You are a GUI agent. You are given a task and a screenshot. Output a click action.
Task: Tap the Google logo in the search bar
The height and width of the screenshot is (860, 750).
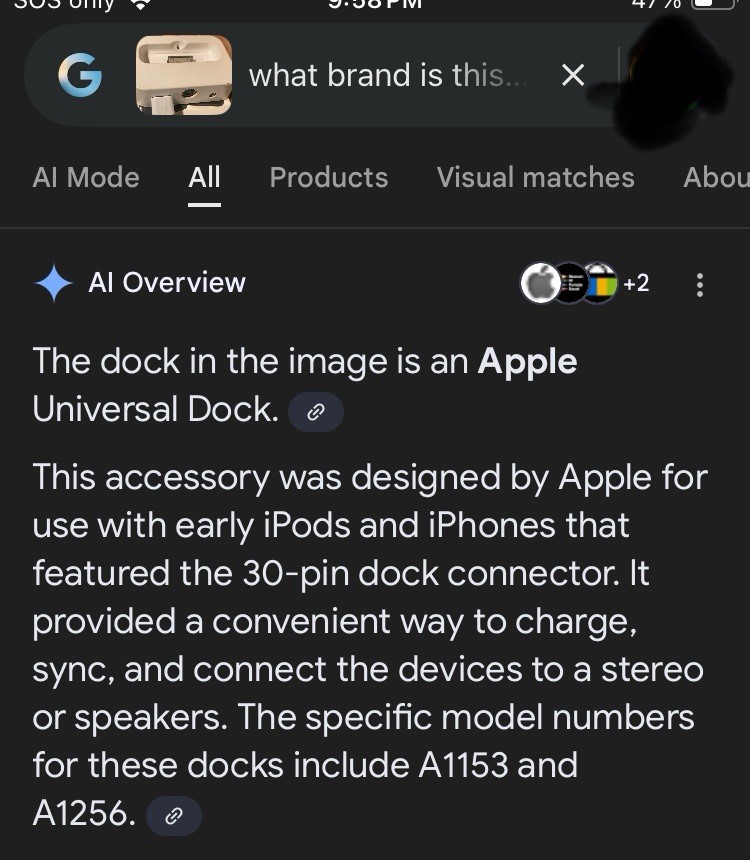pos(80,75)
